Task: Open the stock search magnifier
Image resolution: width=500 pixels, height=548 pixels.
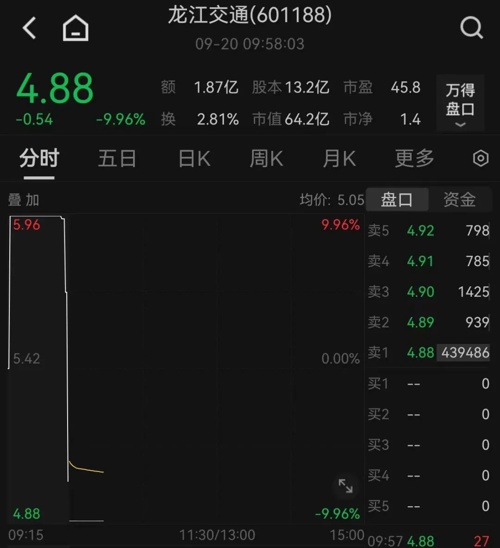Action: (472, 28)
